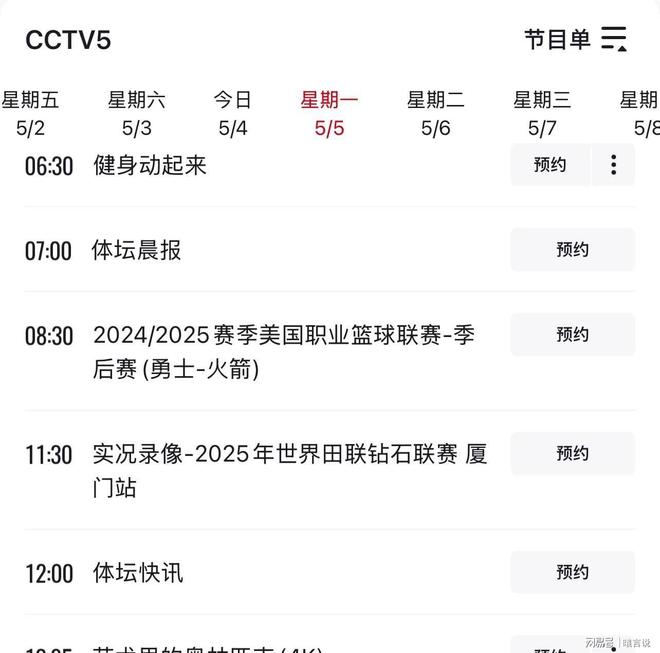Switch to 星期二 5/6 schedule
Screen dimensions: 660x653
point(436,113)
